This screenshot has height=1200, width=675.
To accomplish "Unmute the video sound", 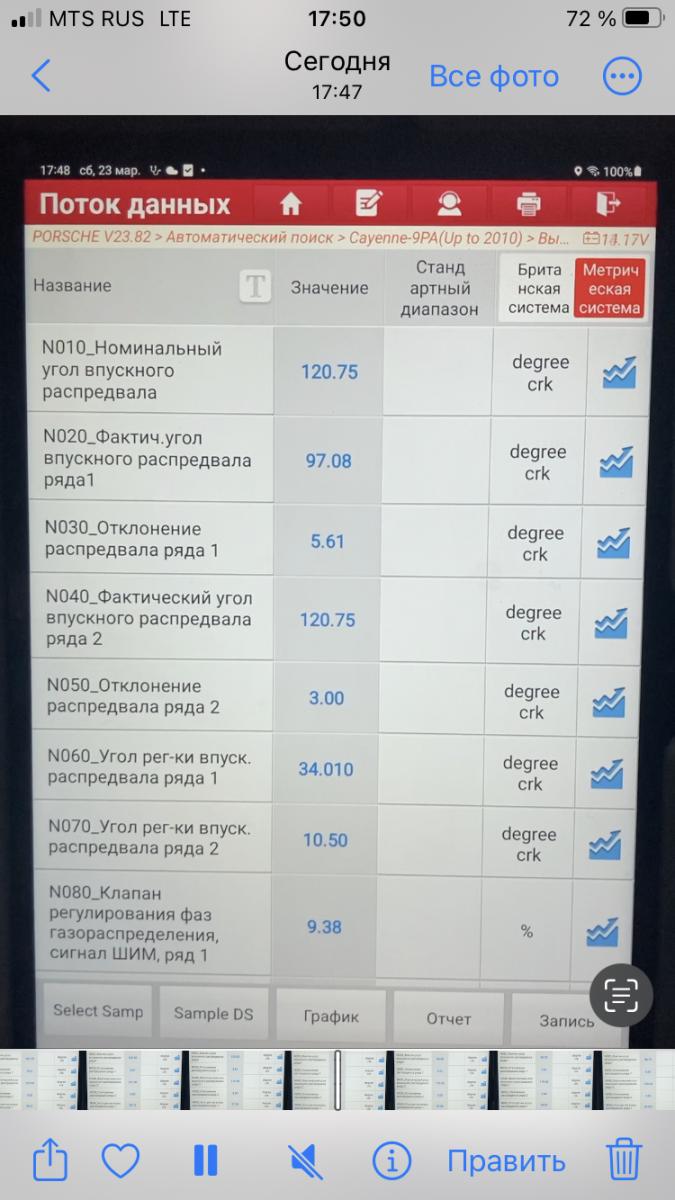I will pyautogui.click(x=305, y=1161).
